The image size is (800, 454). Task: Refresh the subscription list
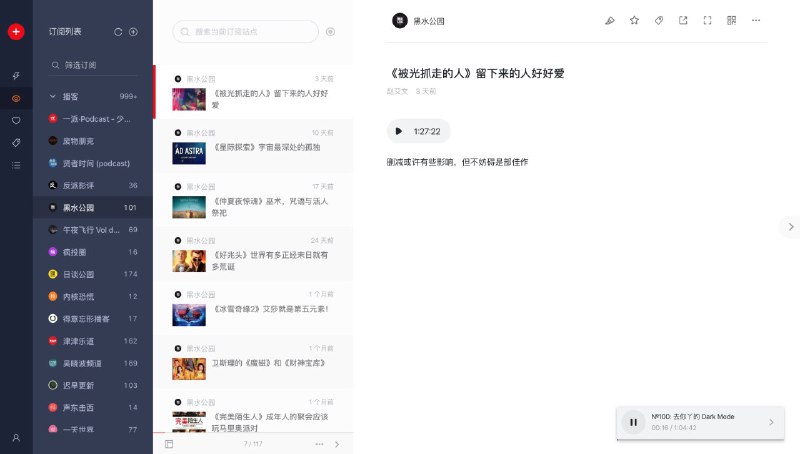coord(118,32)
